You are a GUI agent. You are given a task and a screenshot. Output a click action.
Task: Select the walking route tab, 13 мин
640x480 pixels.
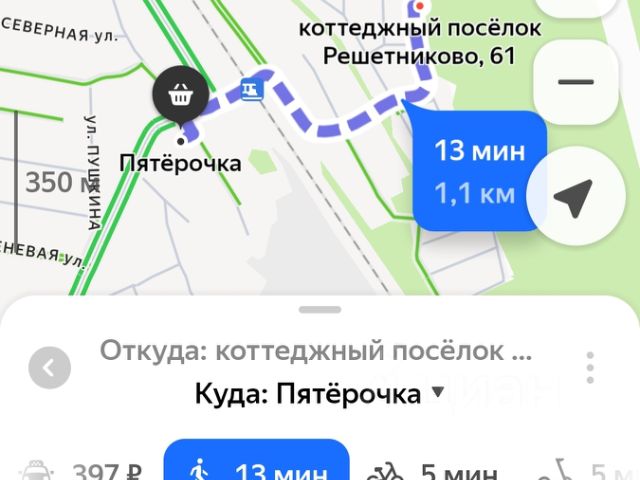(256, 467)
